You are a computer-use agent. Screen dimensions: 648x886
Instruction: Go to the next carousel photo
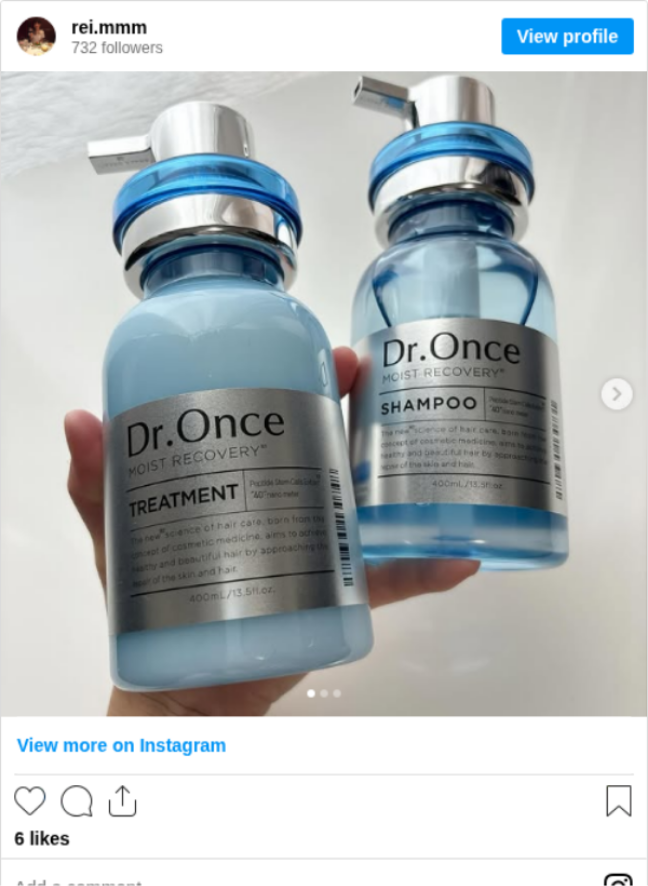616,394
